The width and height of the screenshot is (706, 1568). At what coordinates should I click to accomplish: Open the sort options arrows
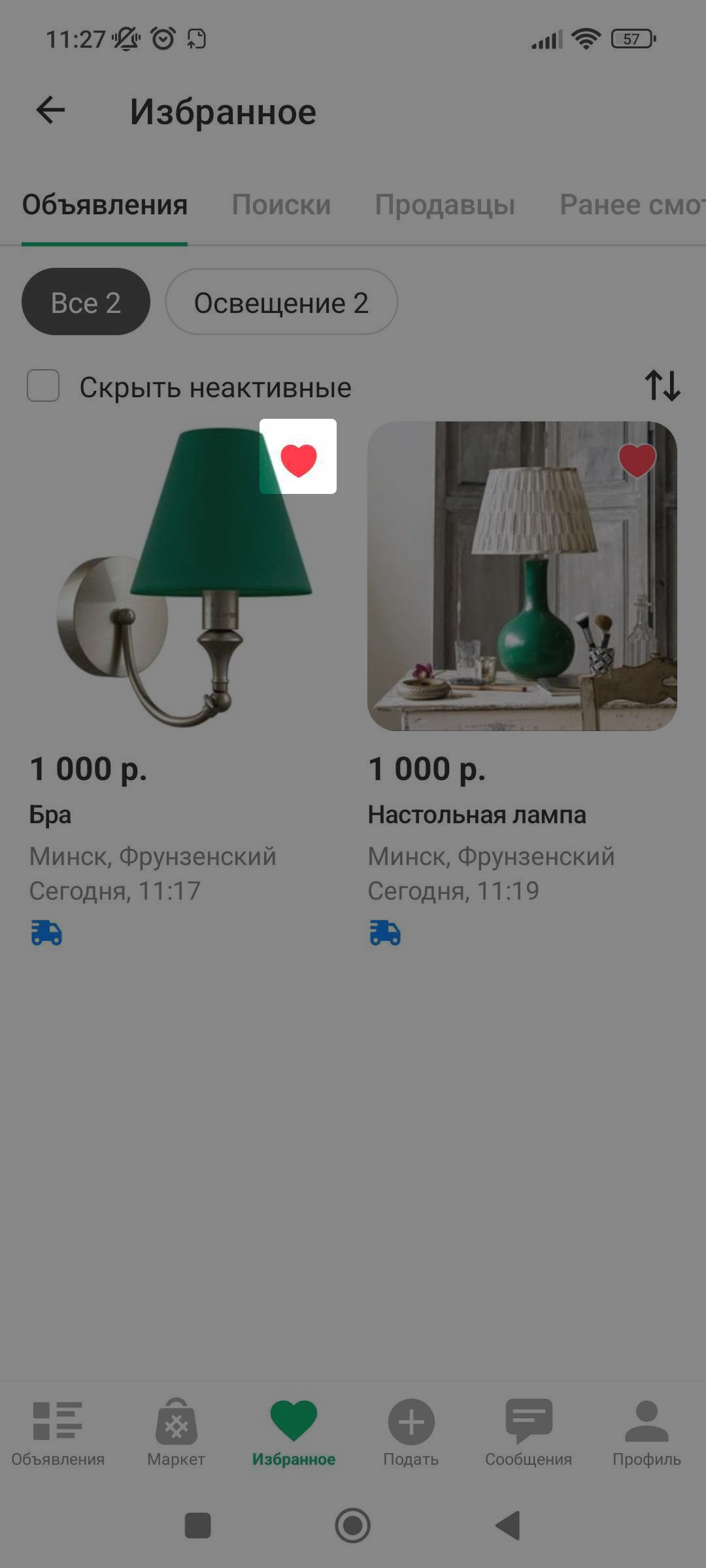point(662,385)
